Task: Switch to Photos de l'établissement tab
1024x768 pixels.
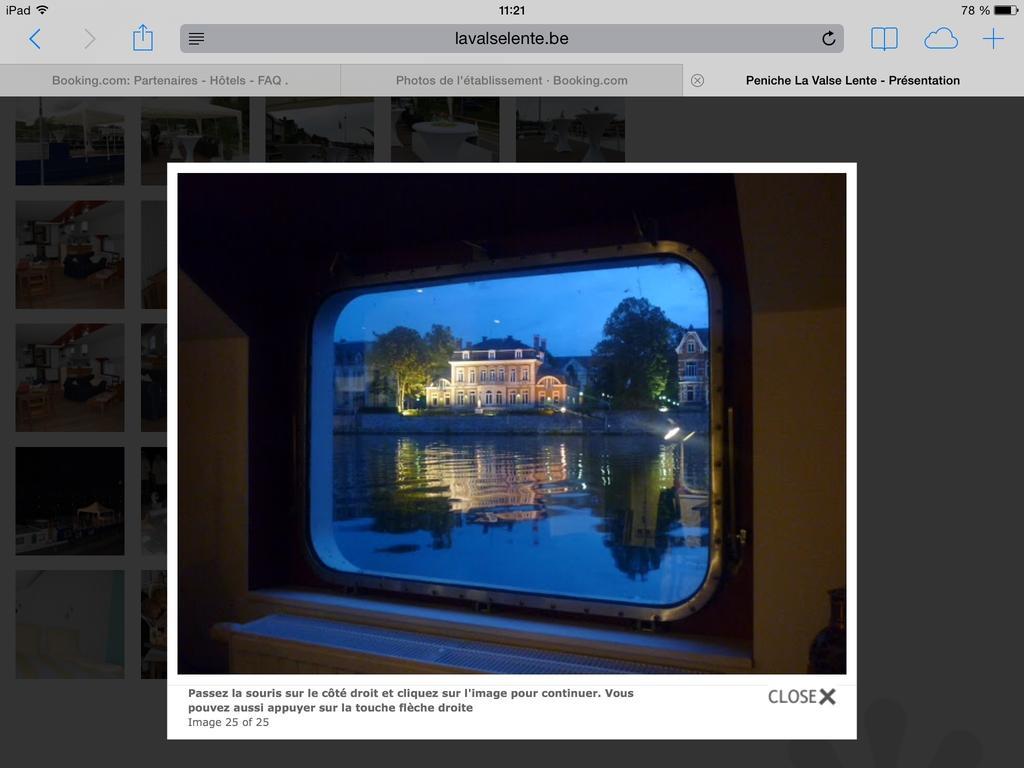Action: pos(511,80)
